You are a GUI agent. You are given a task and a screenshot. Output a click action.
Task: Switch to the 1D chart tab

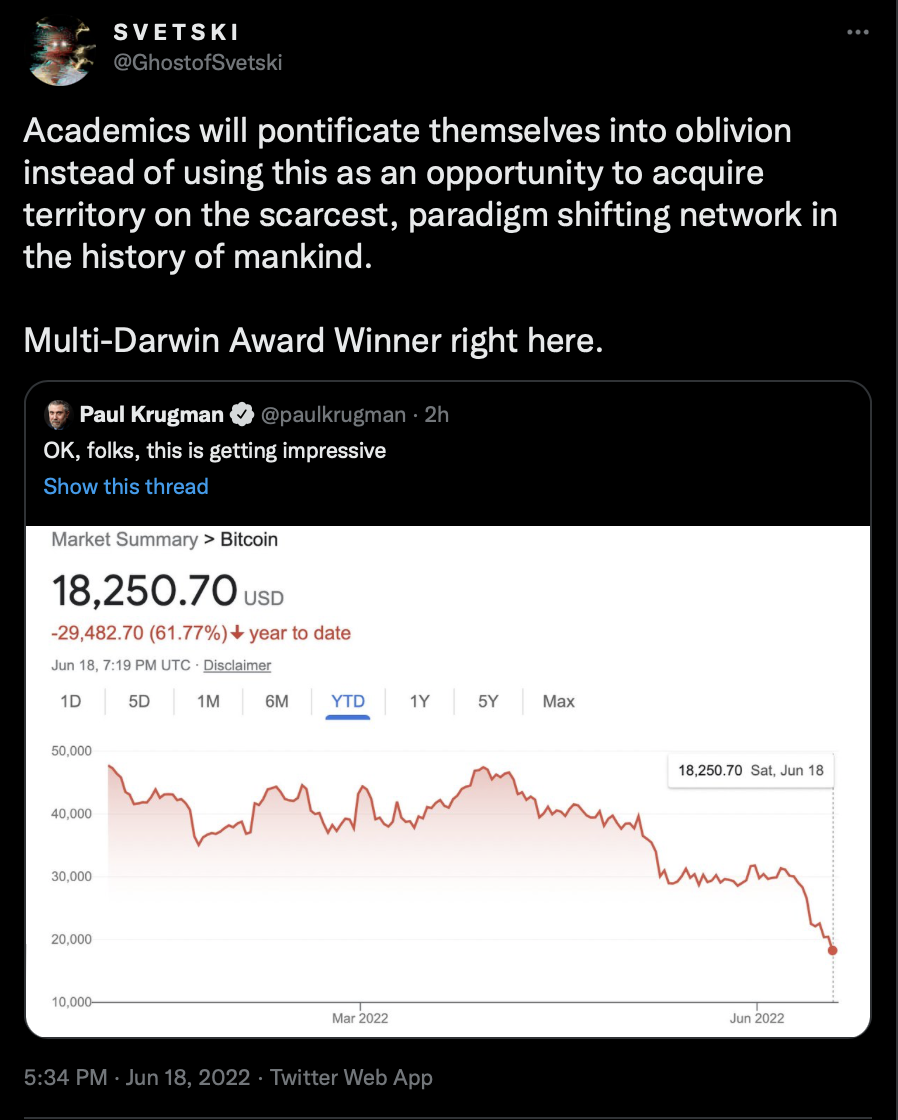[x=70, y=701]
